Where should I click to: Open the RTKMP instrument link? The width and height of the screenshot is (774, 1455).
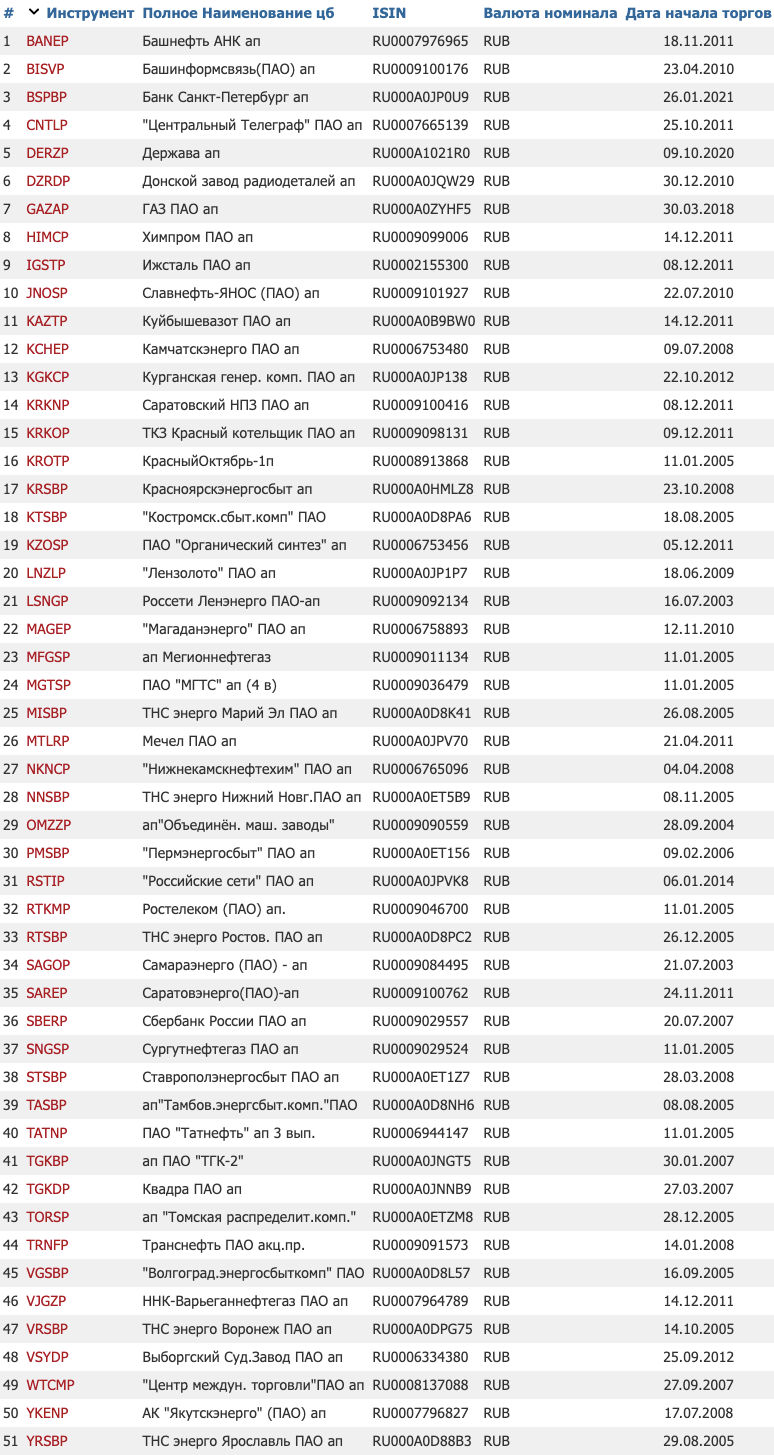48,909
